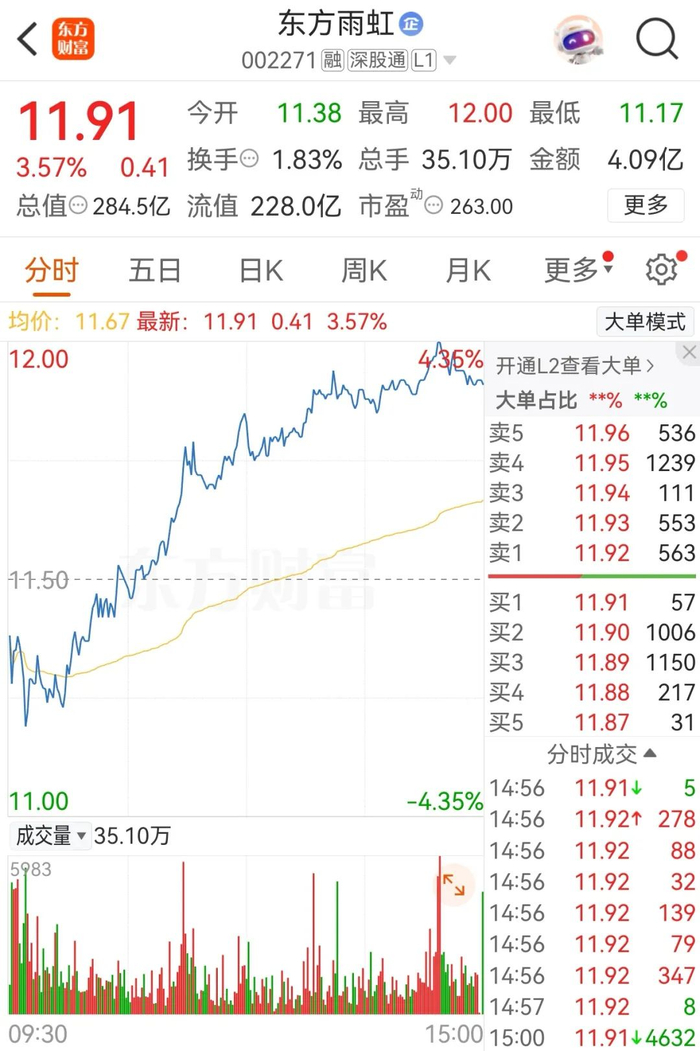Open 开通L2查看大单 link

click(x=575, y=365)
